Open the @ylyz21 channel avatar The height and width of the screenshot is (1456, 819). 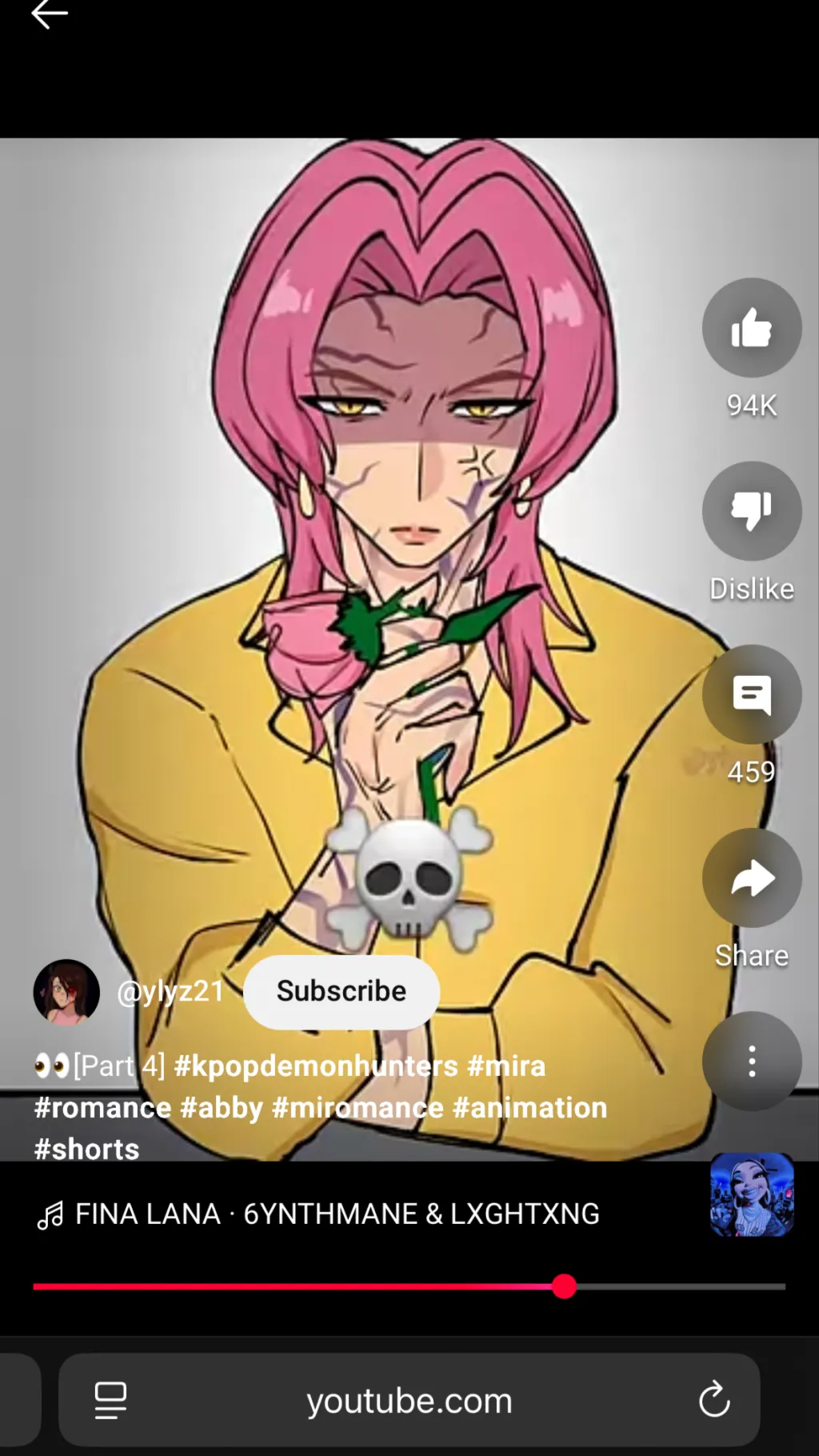click(66, 992)
